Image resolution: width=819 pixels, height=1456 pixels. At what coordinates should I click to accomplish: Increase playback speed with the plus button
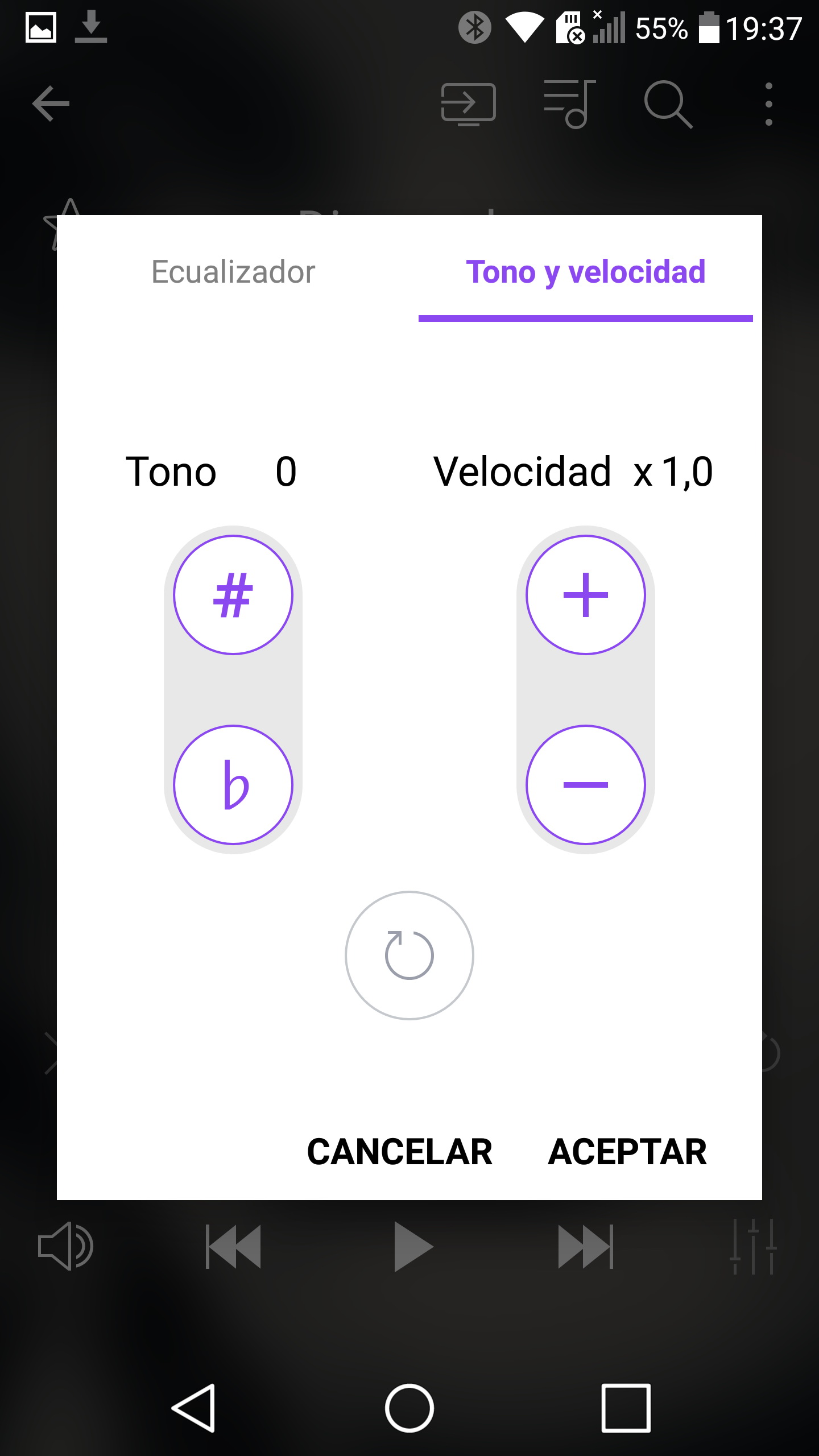[x=585, y=595]
